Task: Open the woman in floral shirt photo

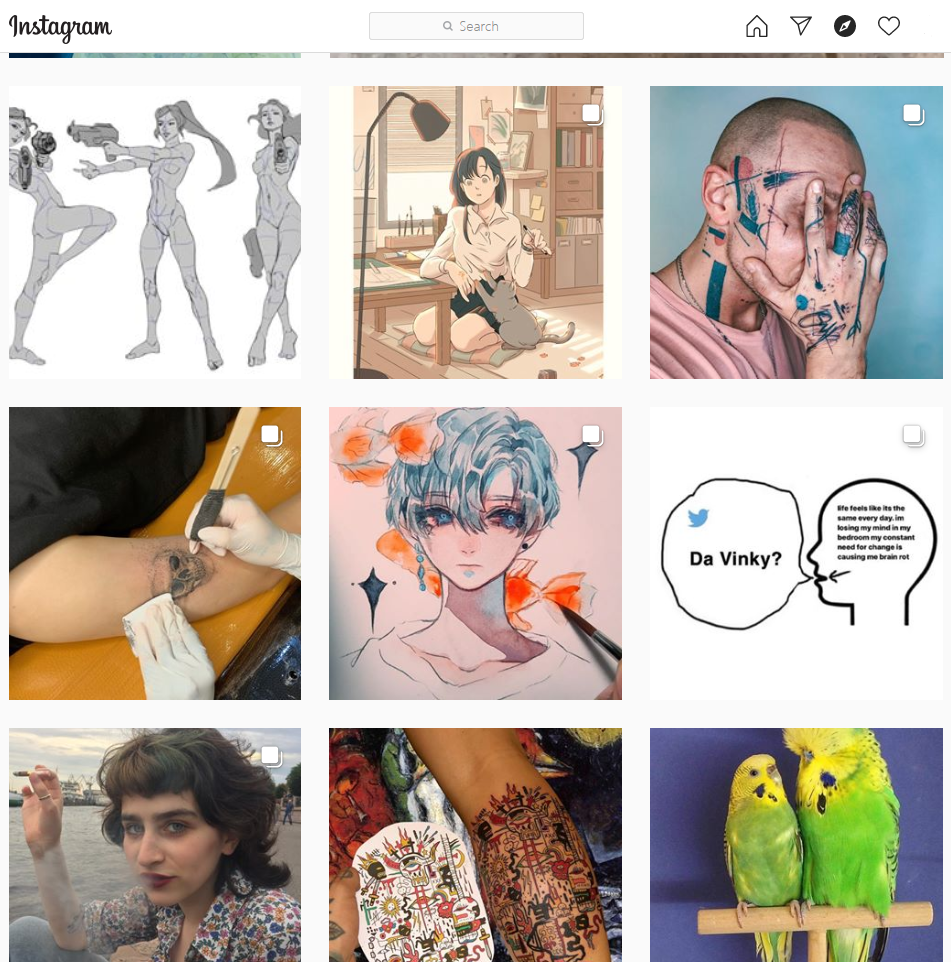Action: 155,844
